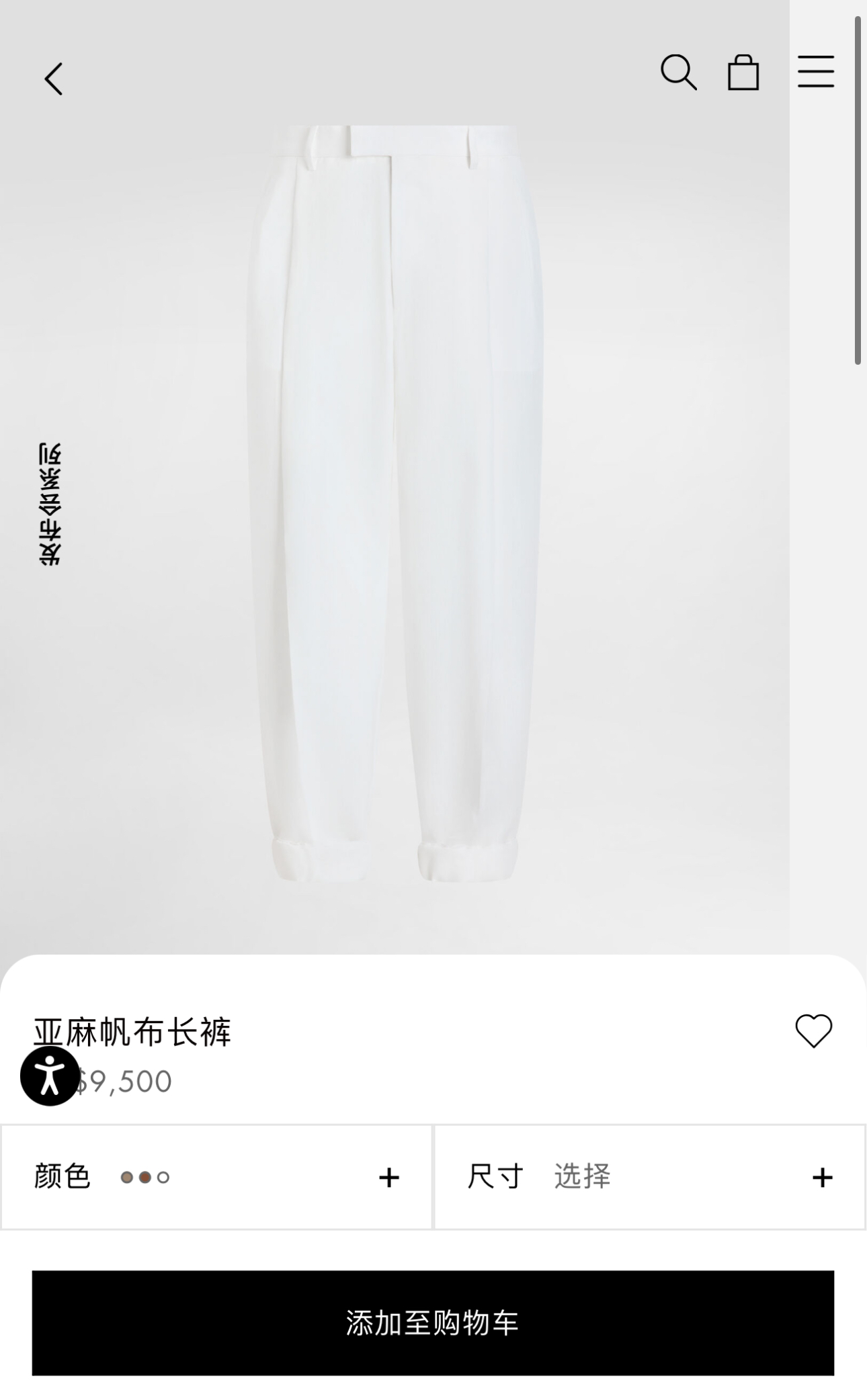The image size is (867, 1400).
Task: Add 亚麻帆布长裤 to the wishlist heart
Action: coord(813,1031)
